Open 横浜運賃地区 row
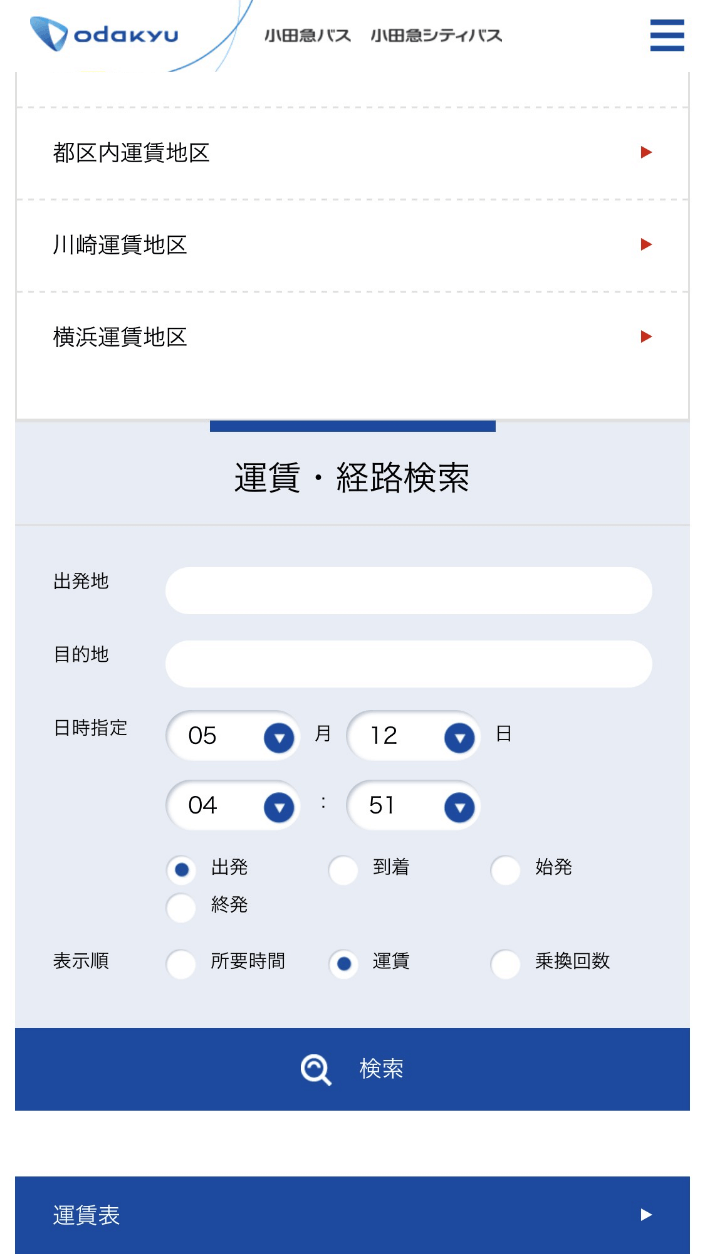 click(352, 337)
